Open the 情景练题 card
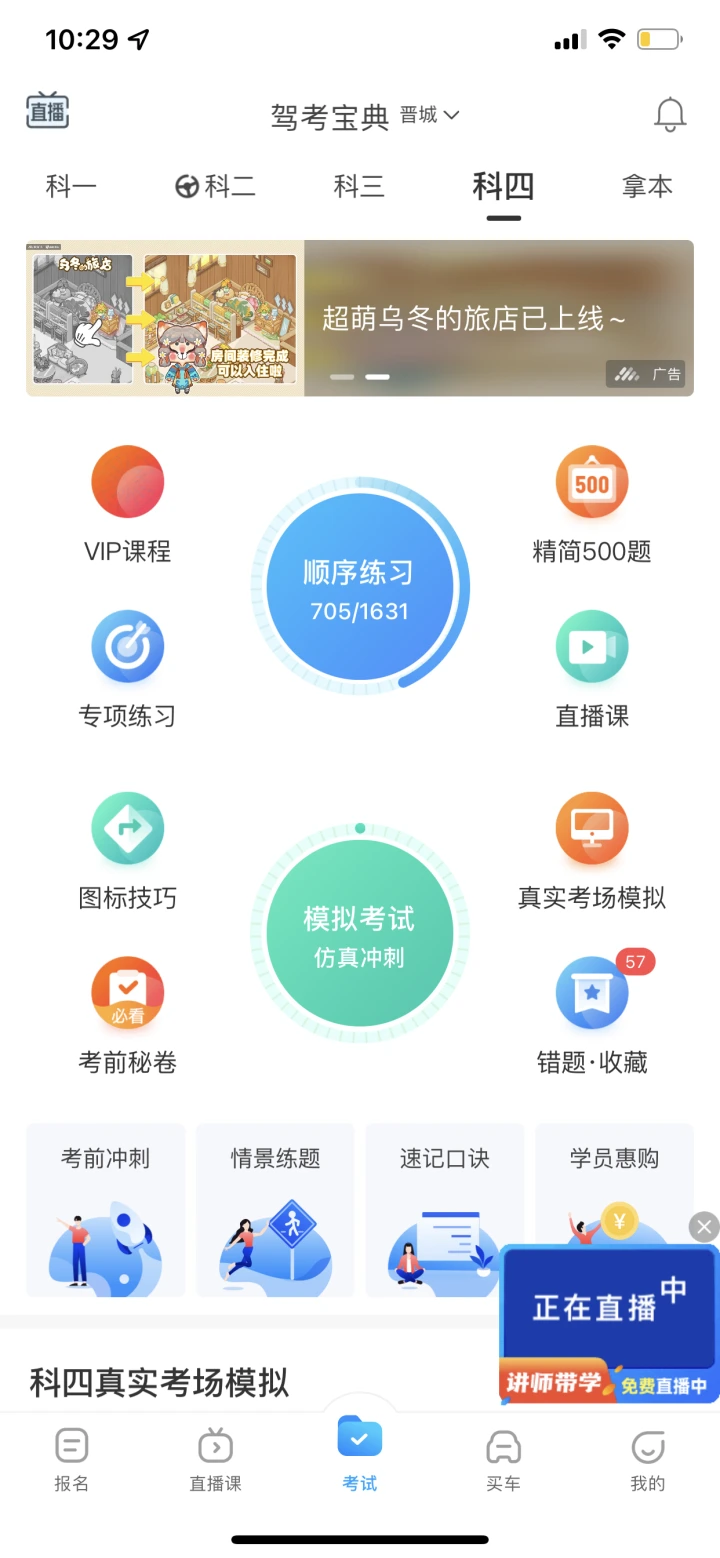720x1558 pixels. pos(275,1210)
